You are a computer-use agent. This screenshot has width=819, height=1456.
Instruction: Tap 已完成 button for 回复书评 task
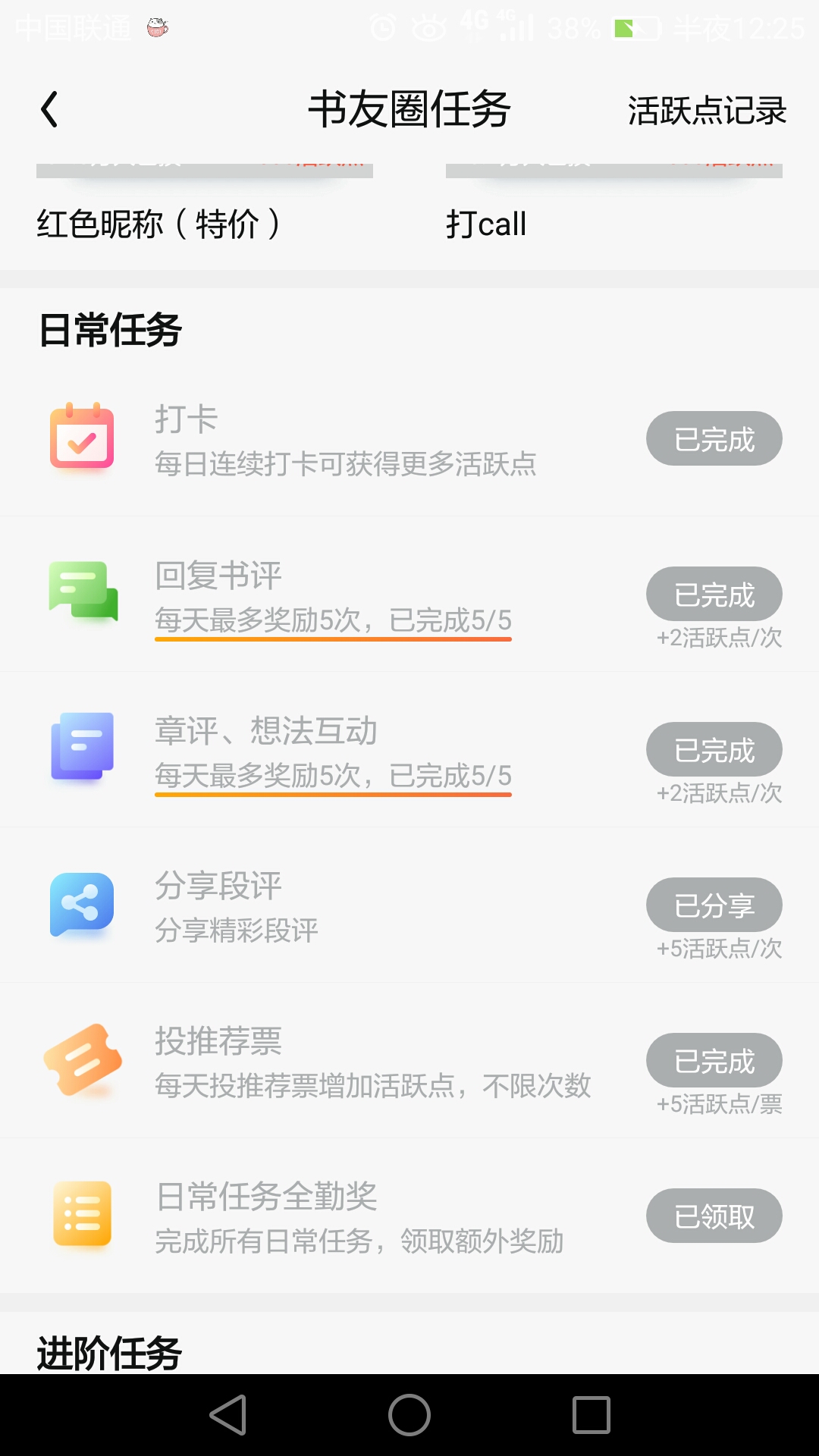coord(714,594)
